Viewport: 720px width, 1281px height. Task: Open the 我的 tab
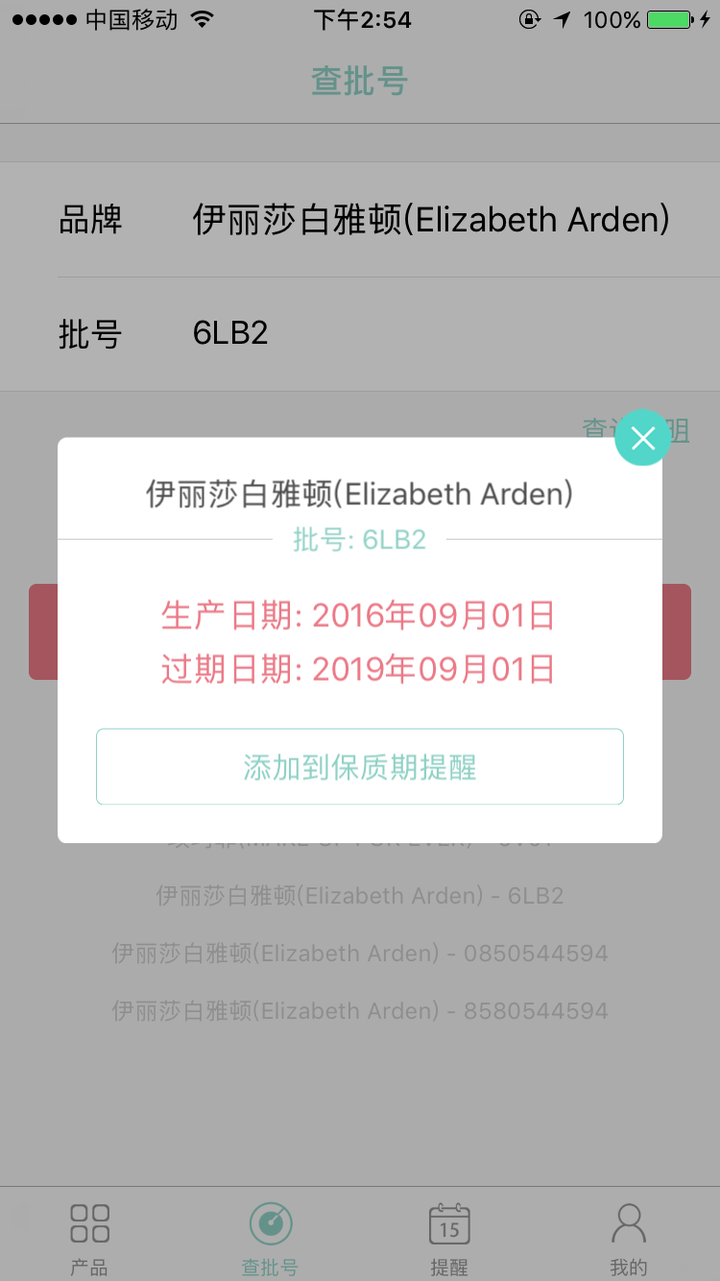(629, 1237)
